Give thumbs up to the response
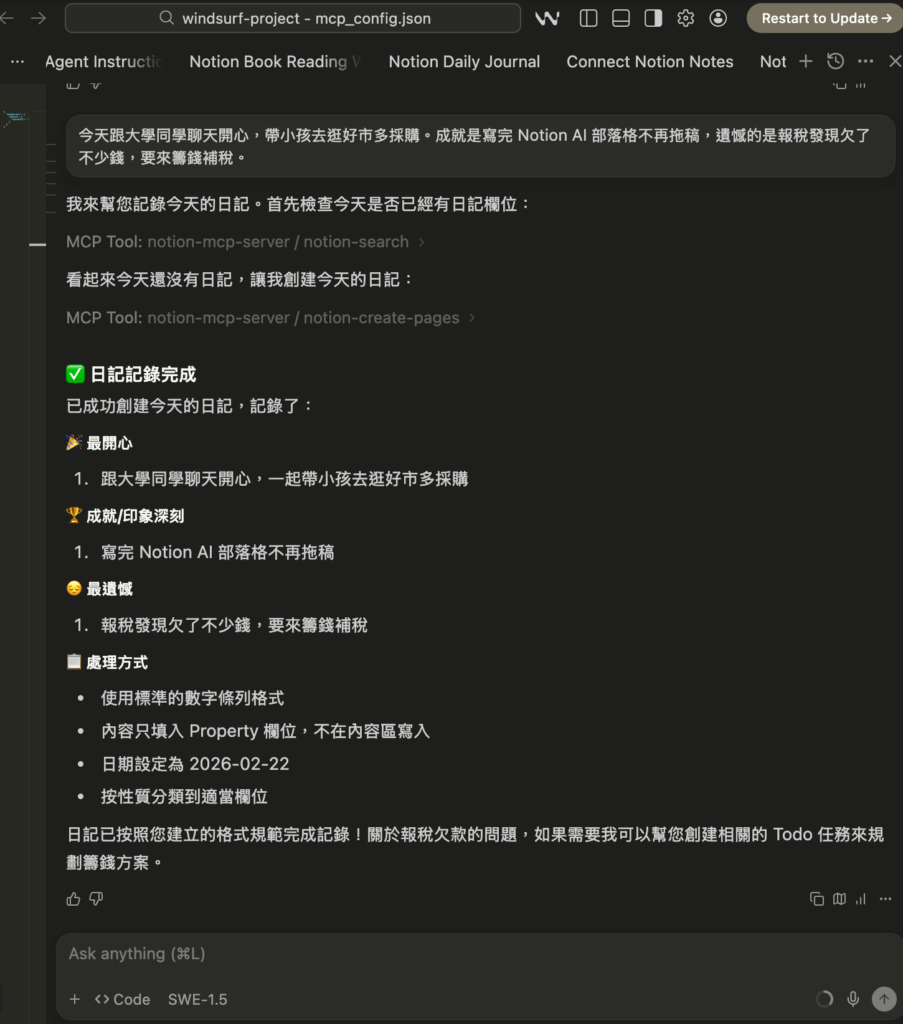Image resolution: width=903 pixels, height=1024 pixels. (x=73, y=898)
